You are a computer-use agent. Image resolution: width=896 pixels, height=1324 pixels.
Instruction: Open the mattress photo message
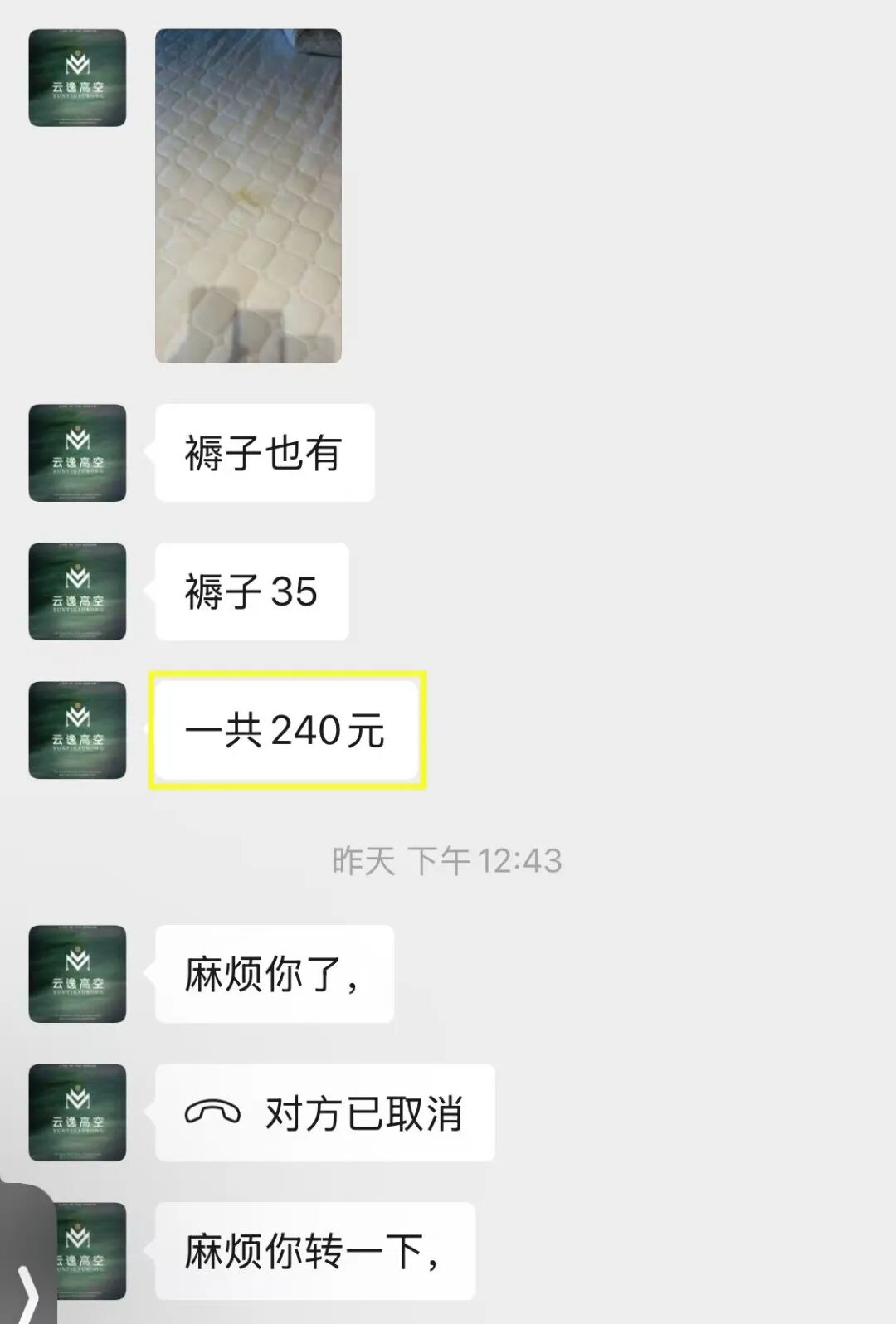tap(248, 196)
